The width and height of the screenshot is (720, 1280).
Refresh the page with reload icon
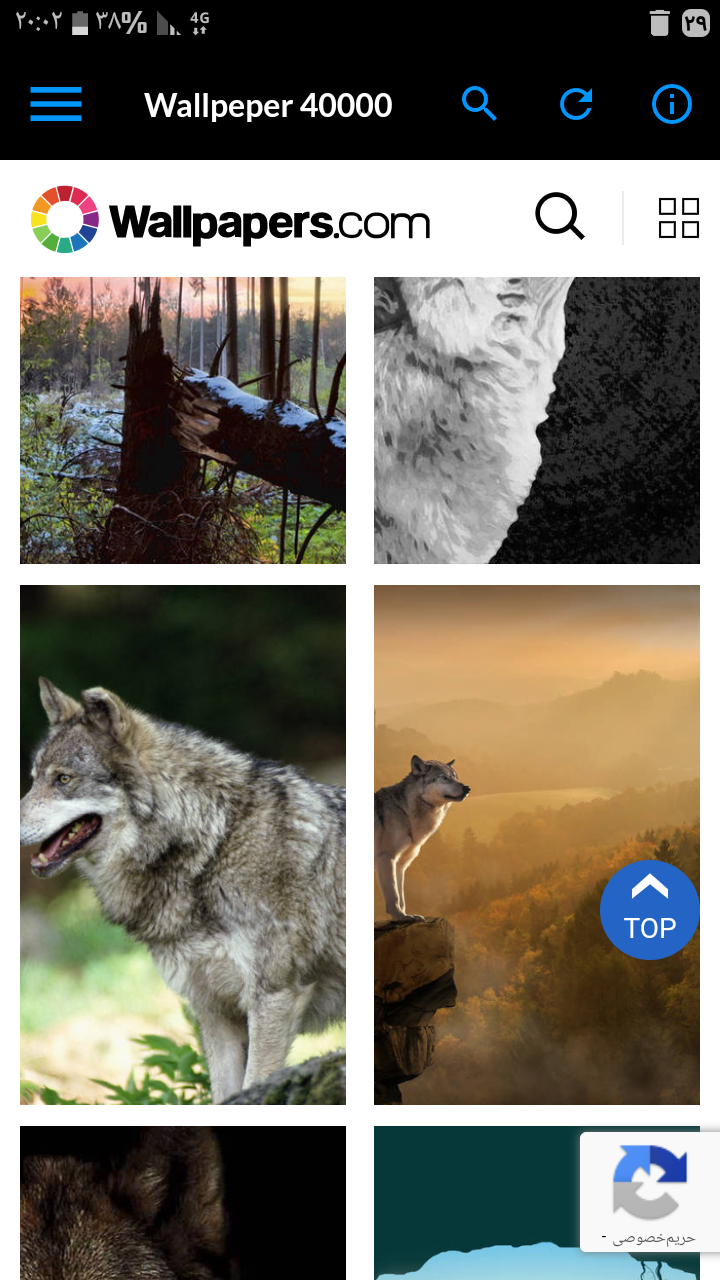click(576, 104)
